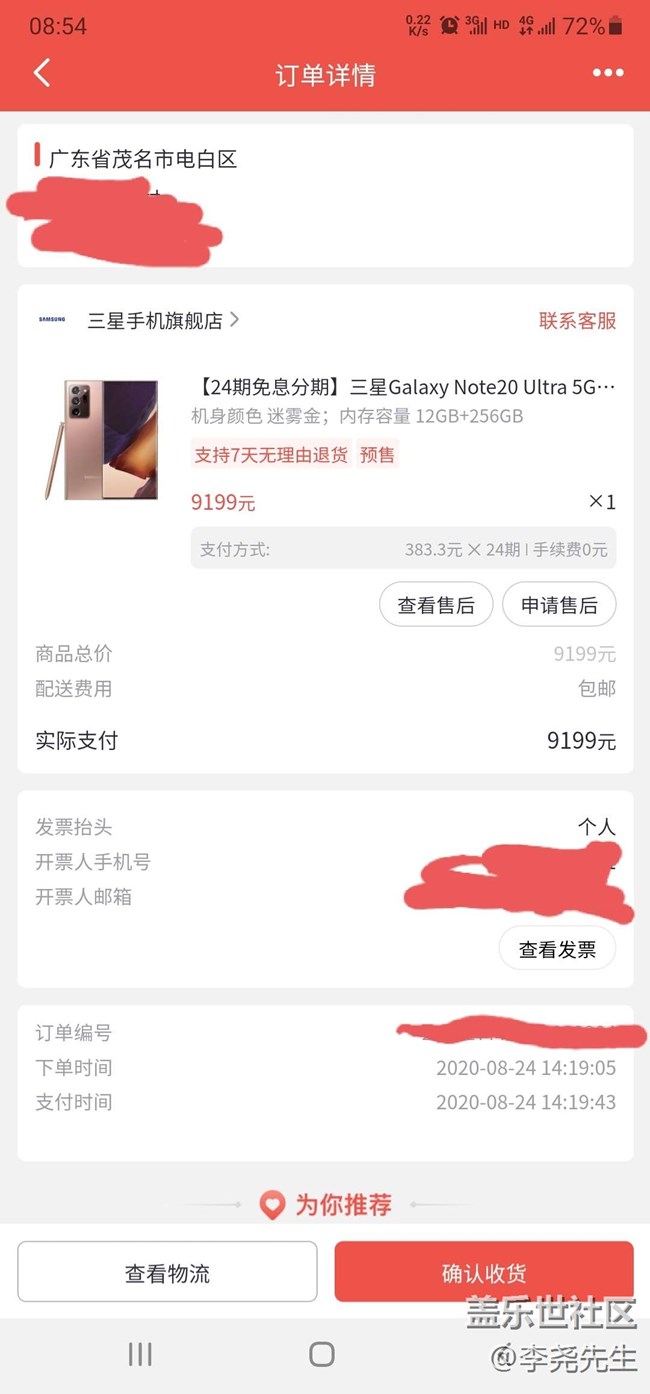The height and width of the screenshot is (1394, 650).
Task: View the invoice via 查看发票
Action: tap(557, 950)
